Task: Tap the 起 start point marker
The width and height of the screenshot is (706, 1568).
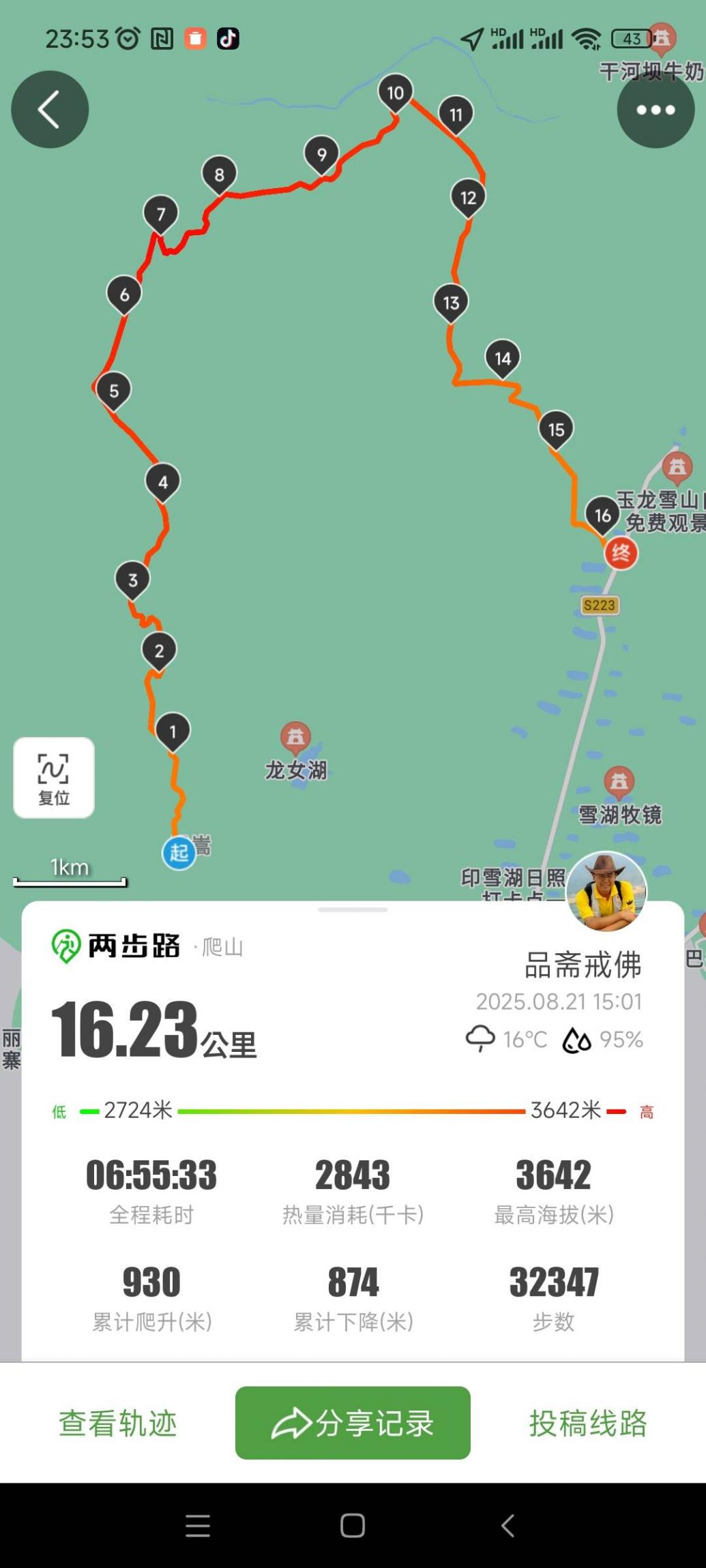Action: [x=179, y=851]
